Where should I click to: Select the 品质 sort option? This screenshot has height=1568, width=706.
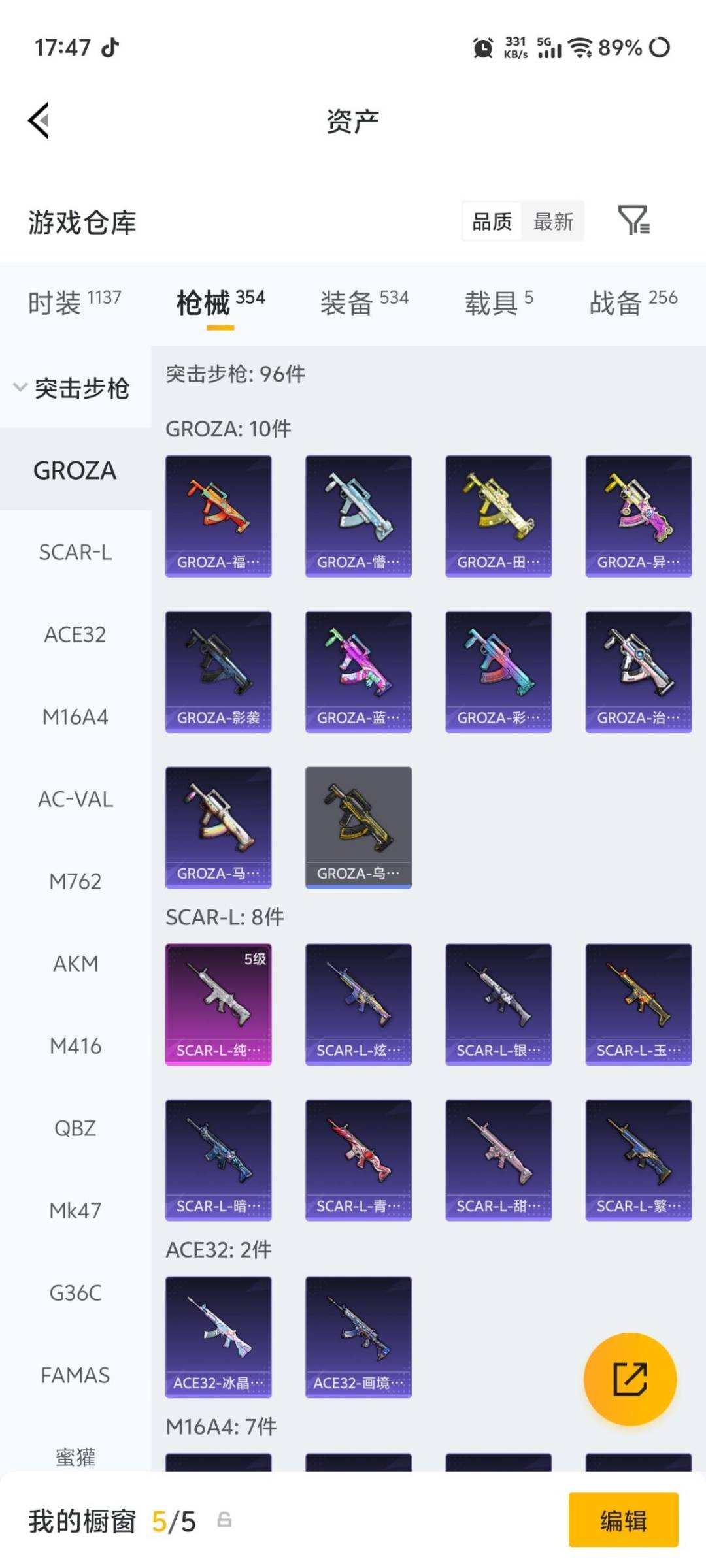pyautogui.click(x=492, y=221)
